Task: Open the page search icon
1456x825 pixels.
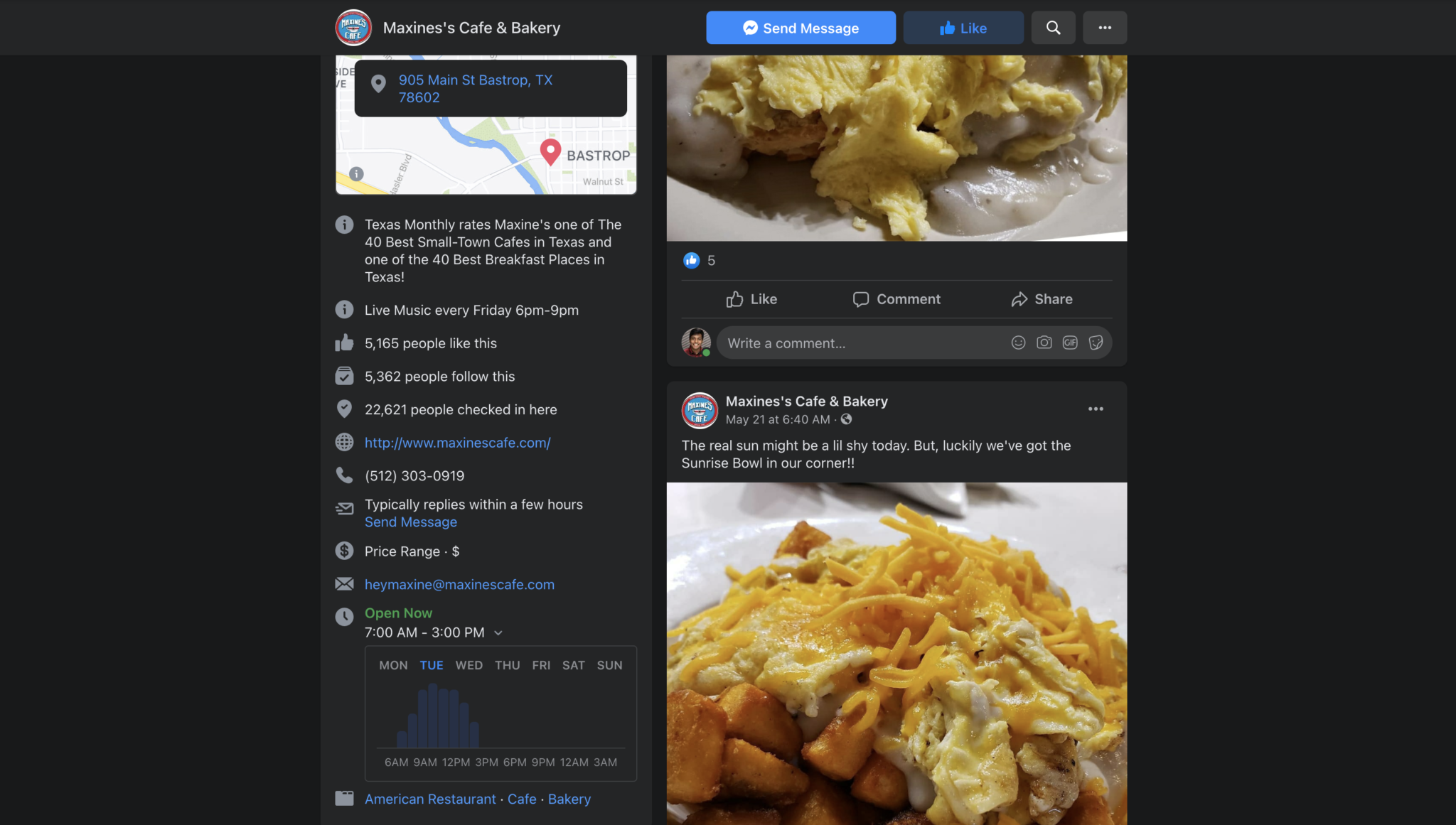Action: point(1053,28)
